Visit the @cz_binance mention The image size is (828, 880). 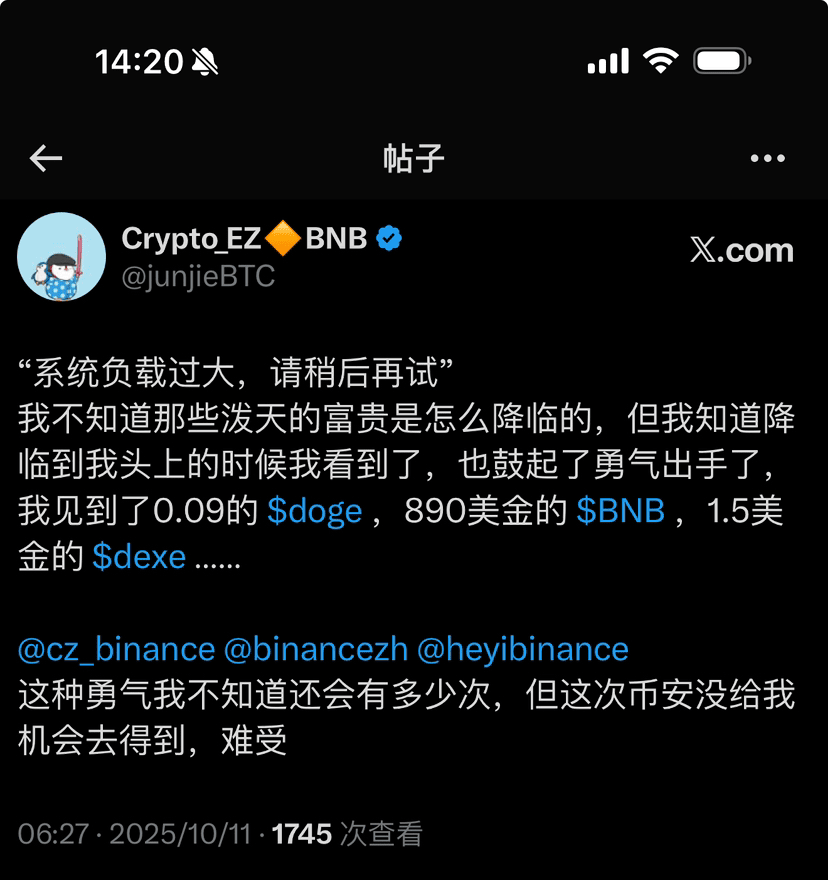(116, 649)
